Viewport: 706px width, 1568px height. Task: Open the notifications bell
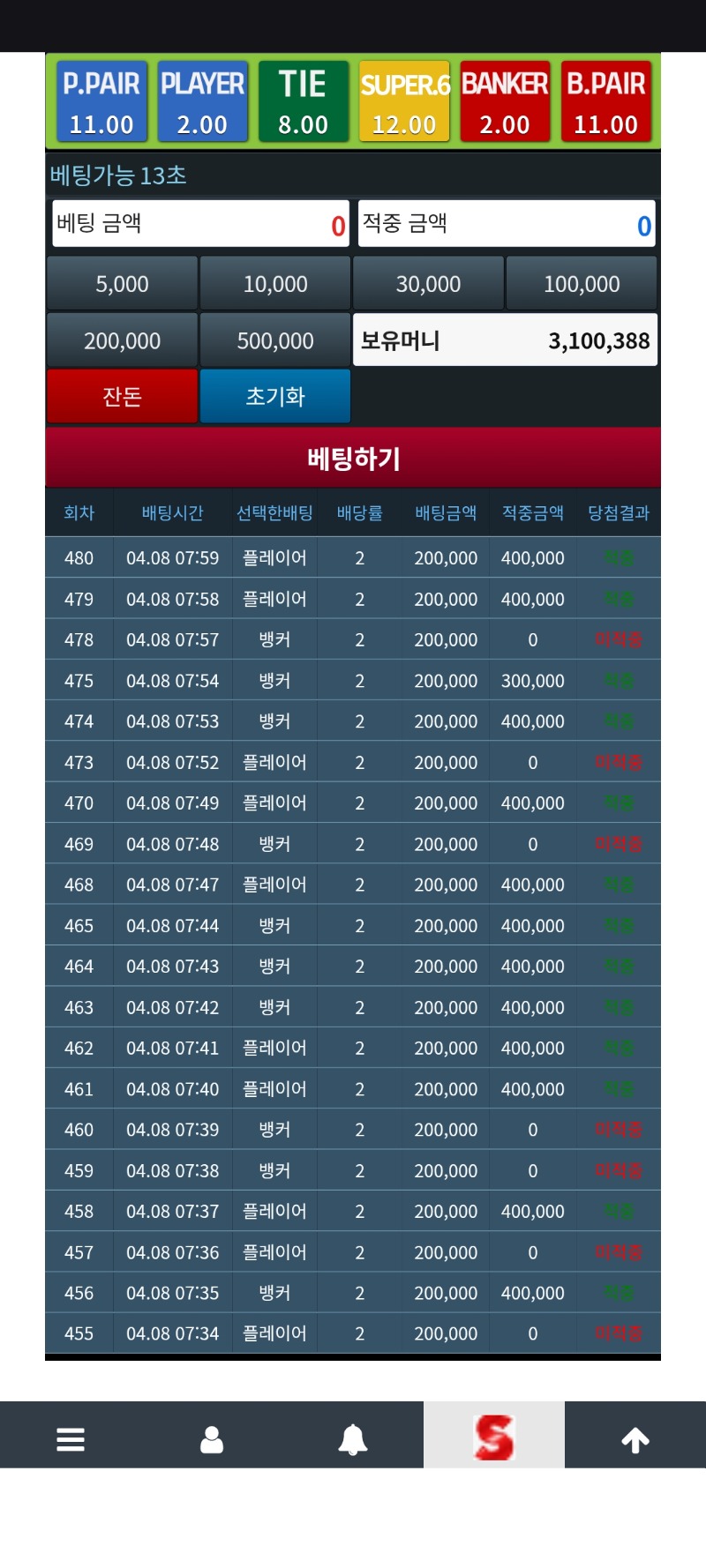353,1439
